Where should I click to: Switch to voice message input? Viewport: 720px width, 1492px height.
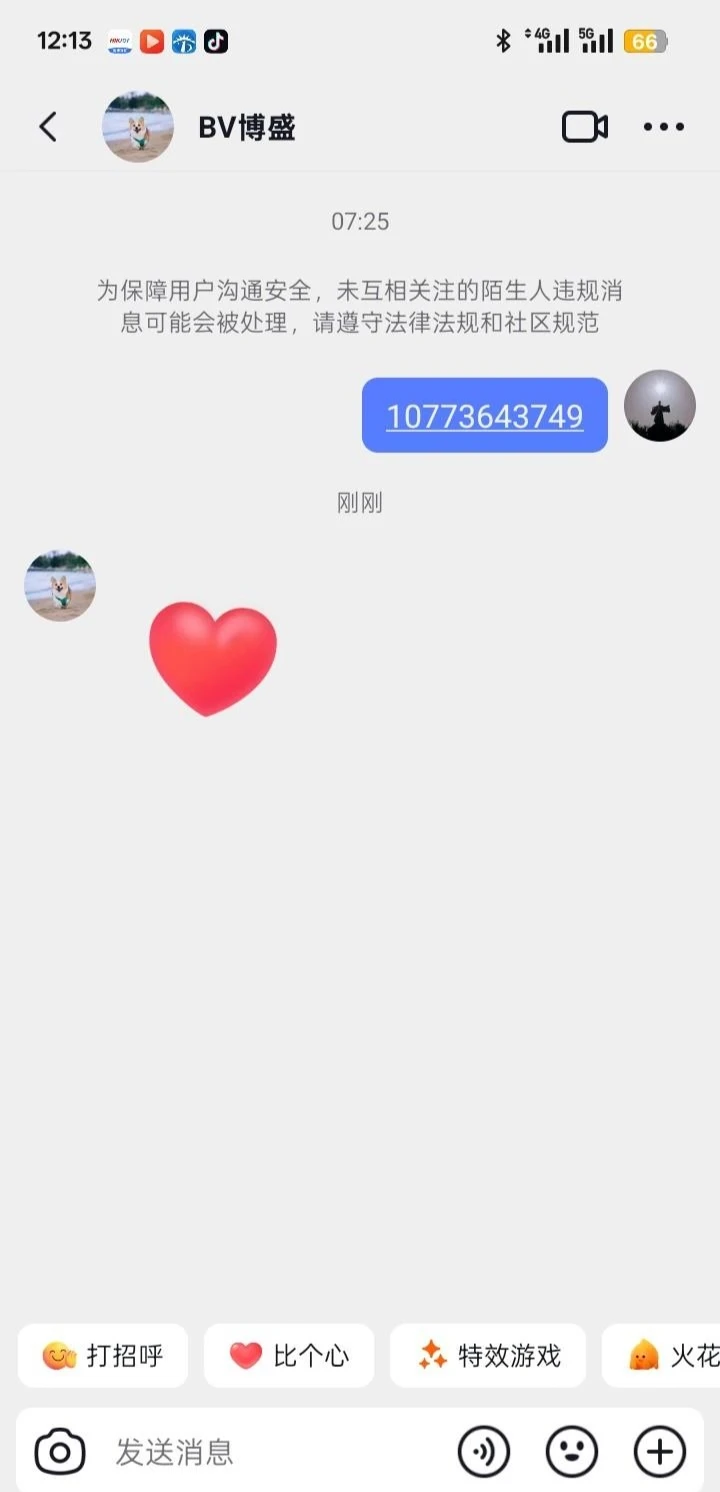(484, 1452)
